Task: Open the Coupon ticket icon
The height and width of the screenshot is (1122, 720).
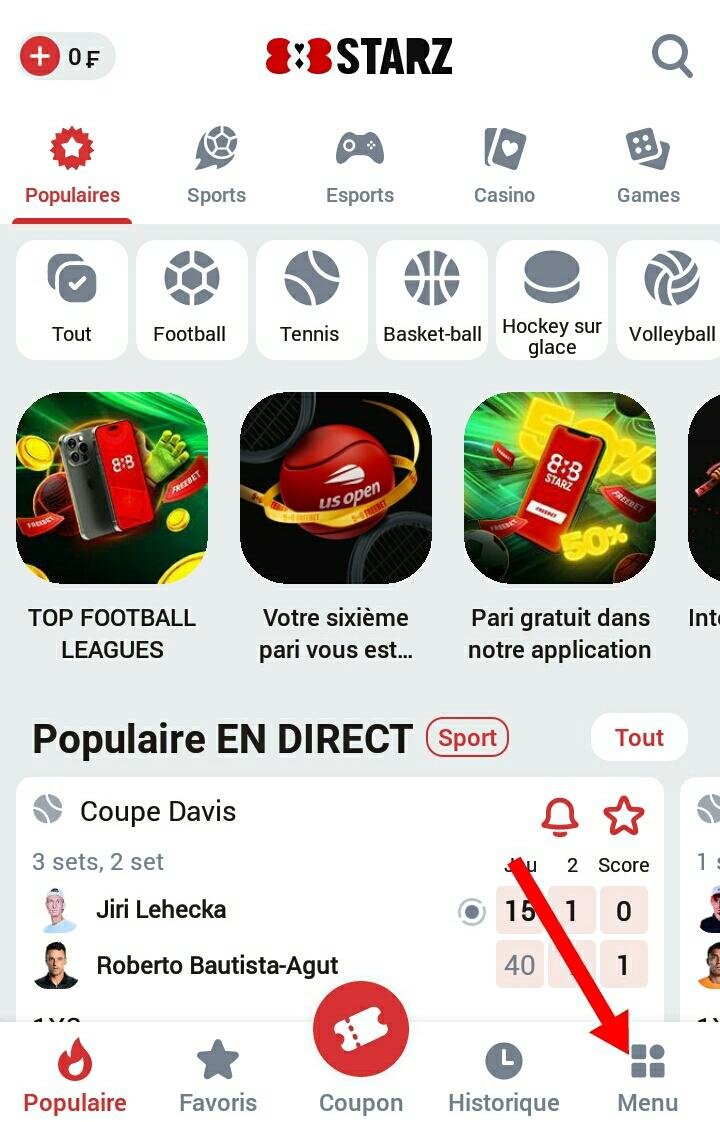Action: (361, 1032)
